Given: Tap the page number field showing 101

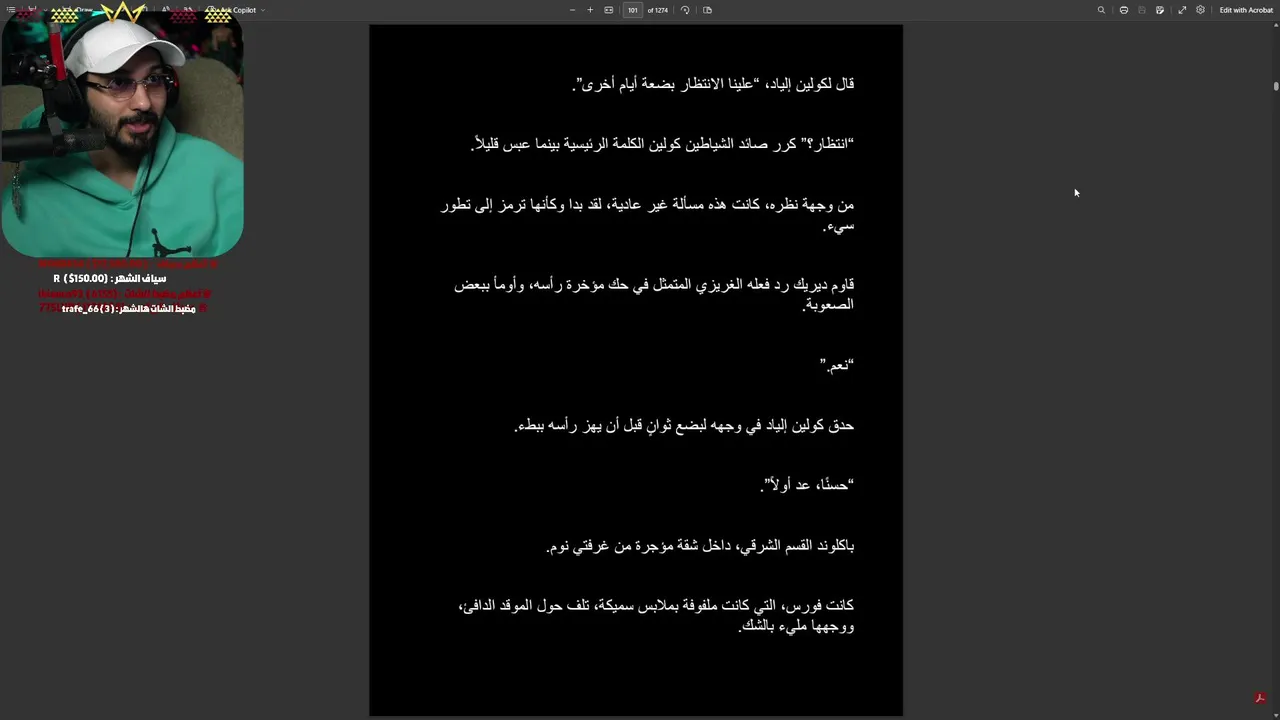Looking at the screenshot, I should pos(632,10).
